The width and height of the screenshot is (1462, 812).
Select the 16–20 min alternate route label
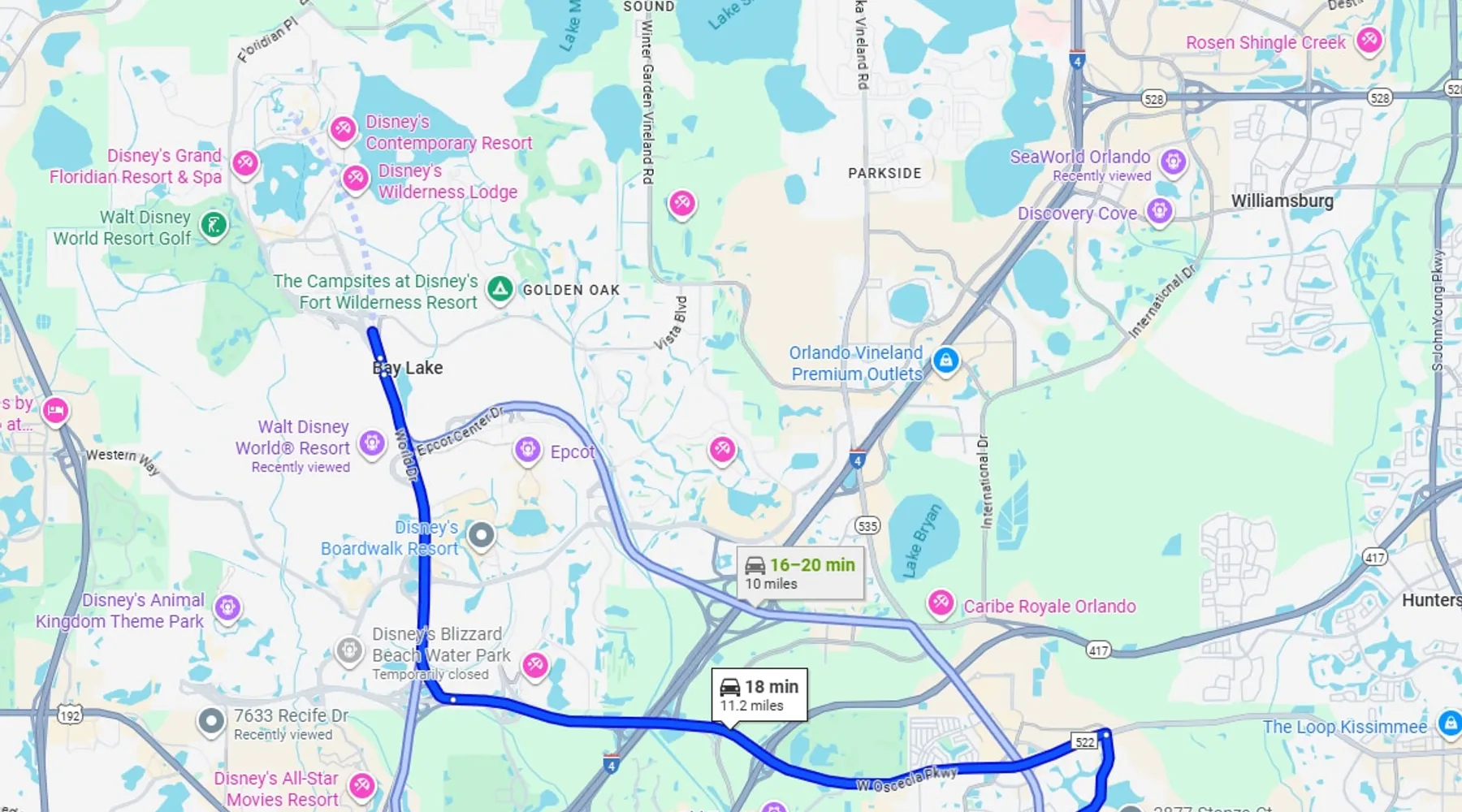pyautogui.click(x=800, y=573)
